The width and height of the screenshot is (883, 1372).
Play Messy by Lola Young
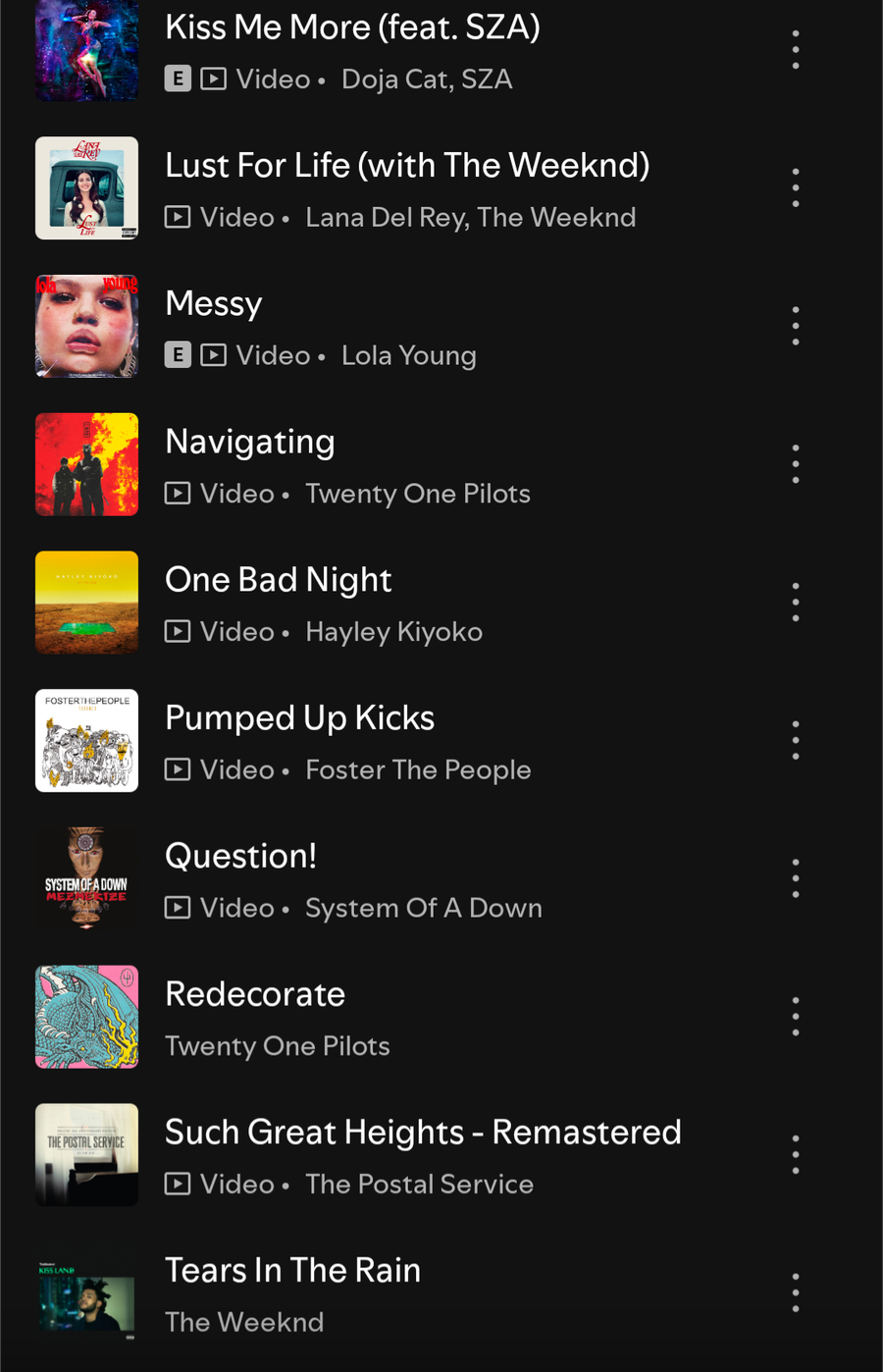click(x=214, y=304)
